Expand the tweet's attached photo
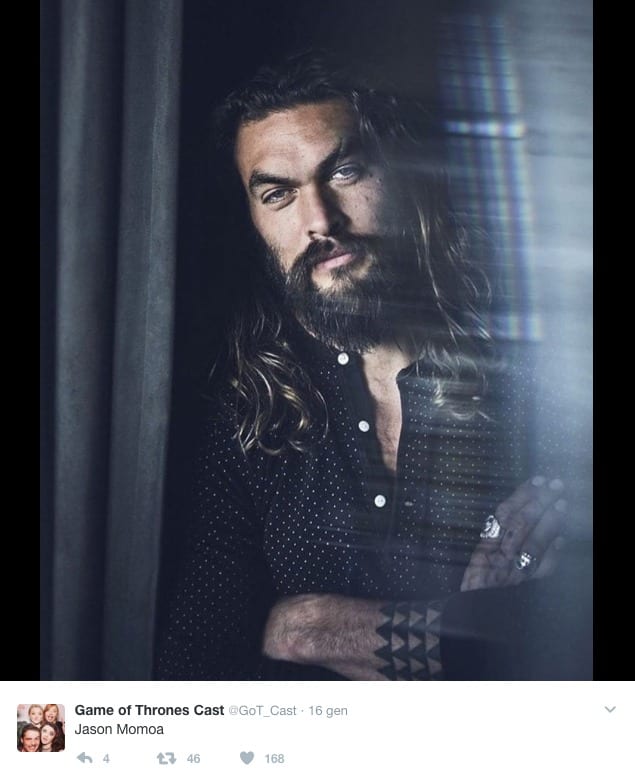The width and height of the screenshot is (635, 783). [316, 340]
